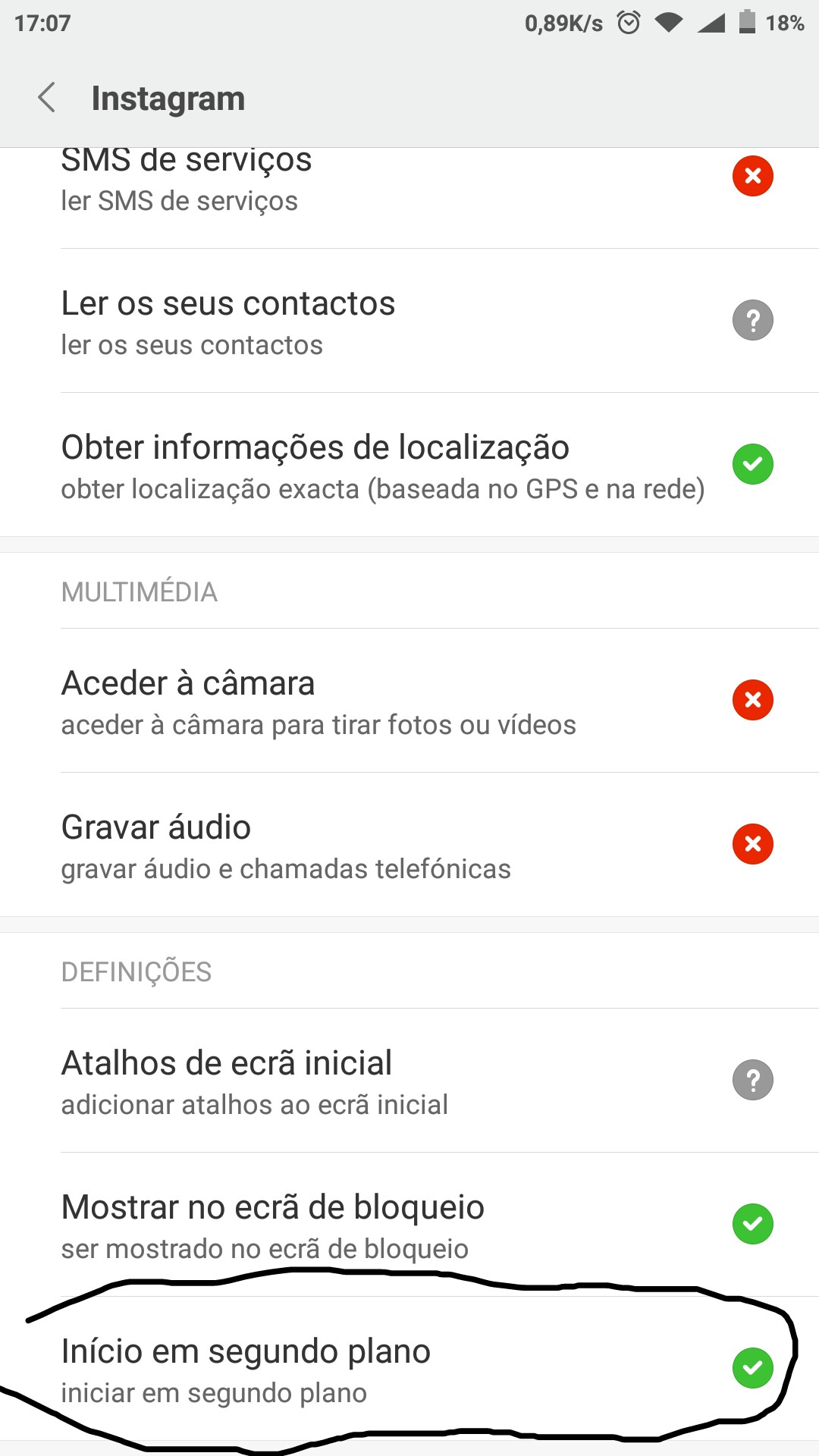
Task: Open Aceder à câmara permission
Action: (x=409, y=701)
